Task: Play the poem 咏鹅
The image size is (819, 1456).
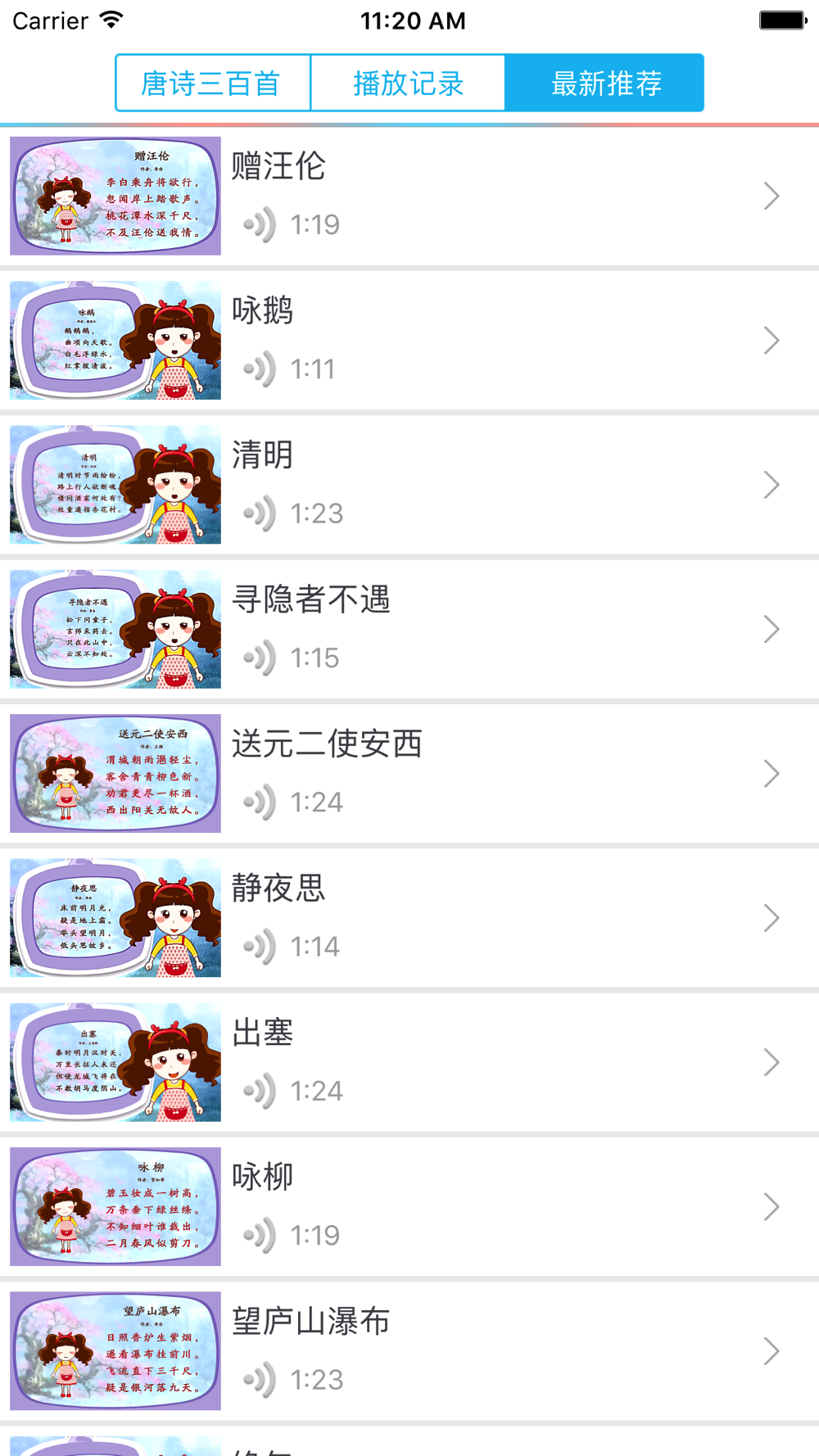Action: [409, 340]
